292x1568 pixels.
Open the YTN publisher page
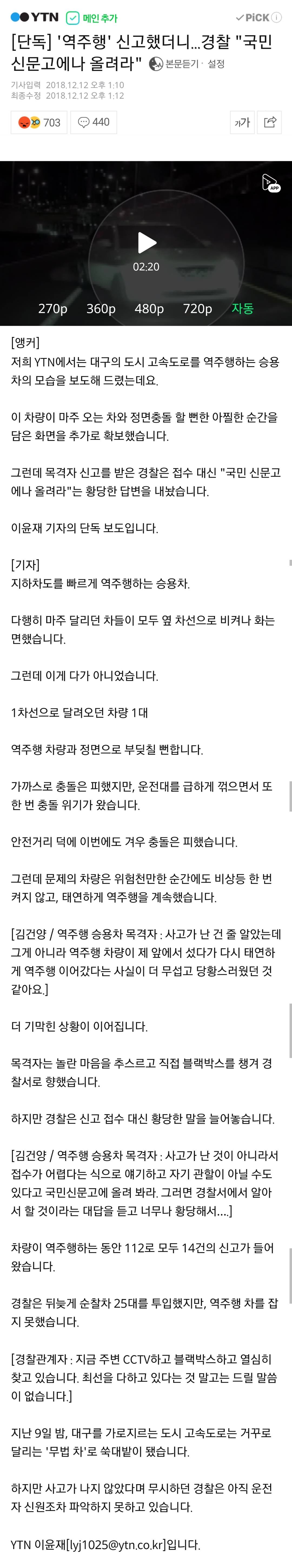pos(35,18)
